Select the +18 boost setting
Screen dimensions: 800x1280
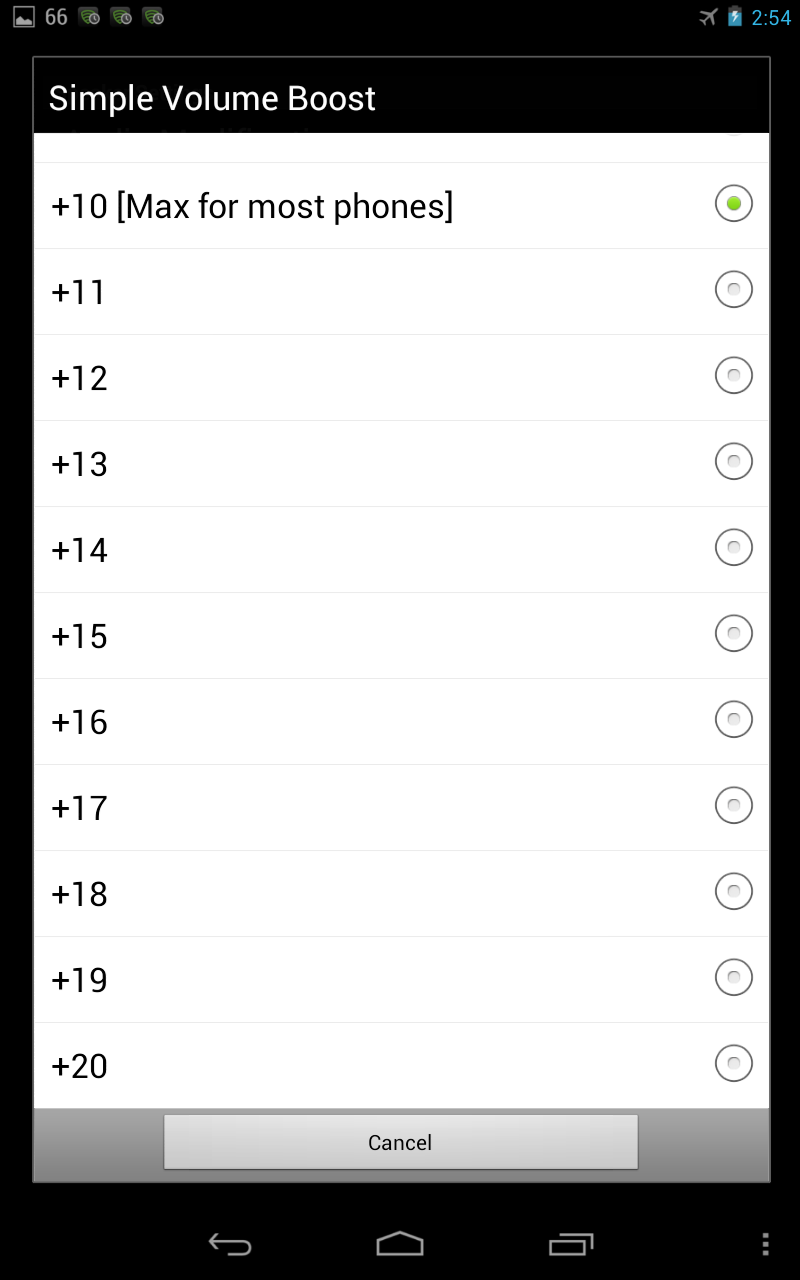click(401, 894)
